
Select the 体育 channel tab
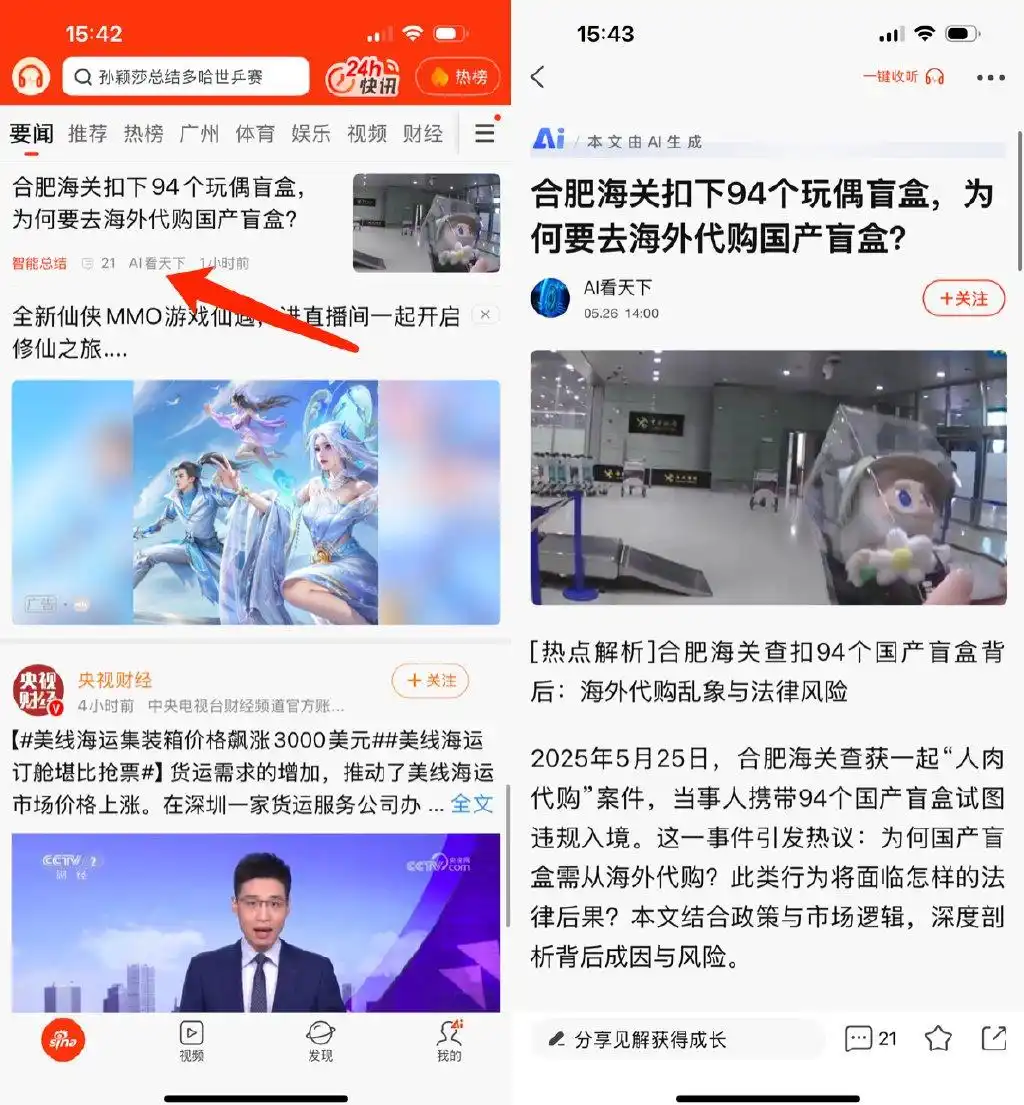[255, 133]
